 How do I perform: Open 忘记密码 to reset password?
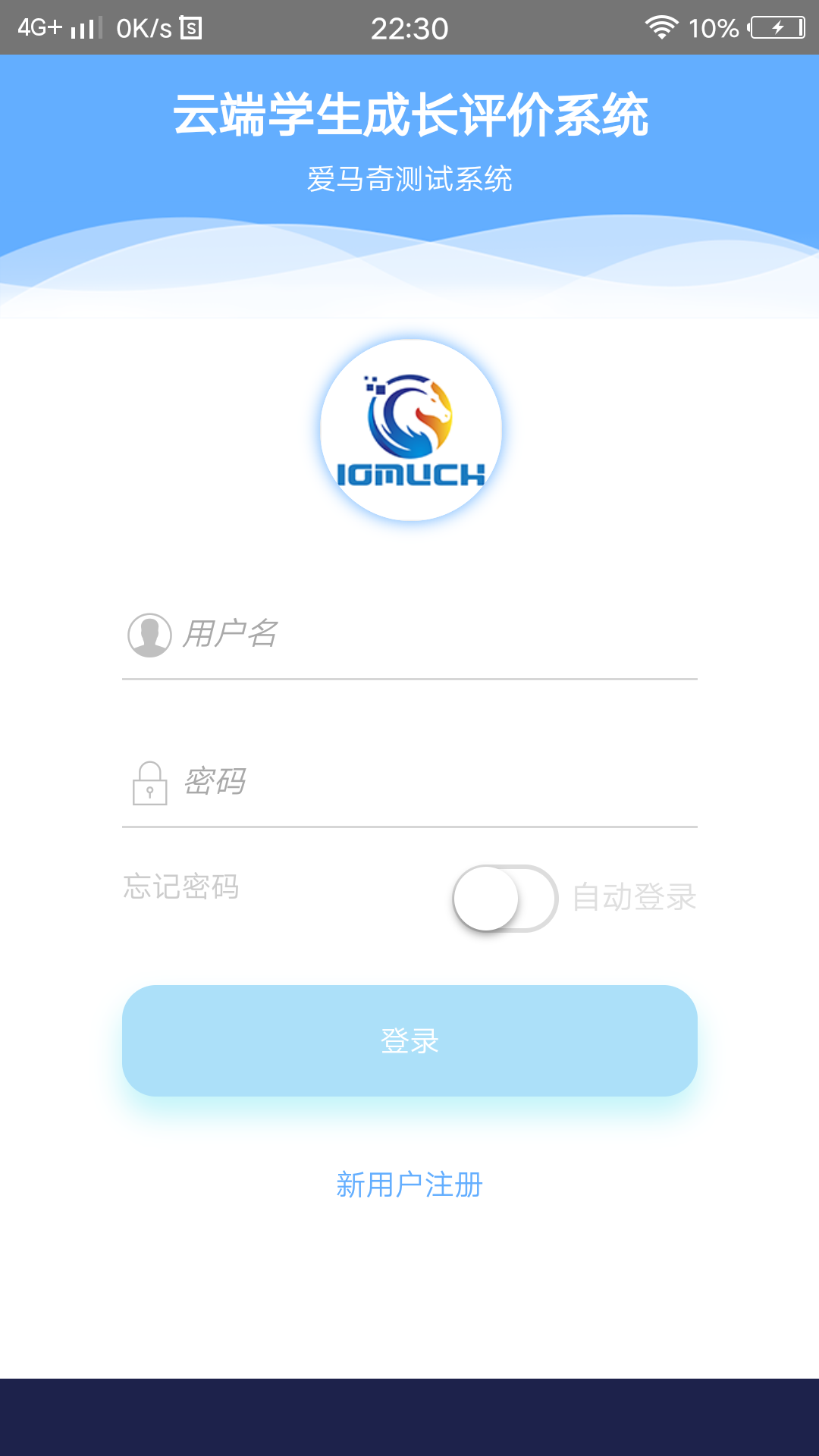click(x=181, y=886)
